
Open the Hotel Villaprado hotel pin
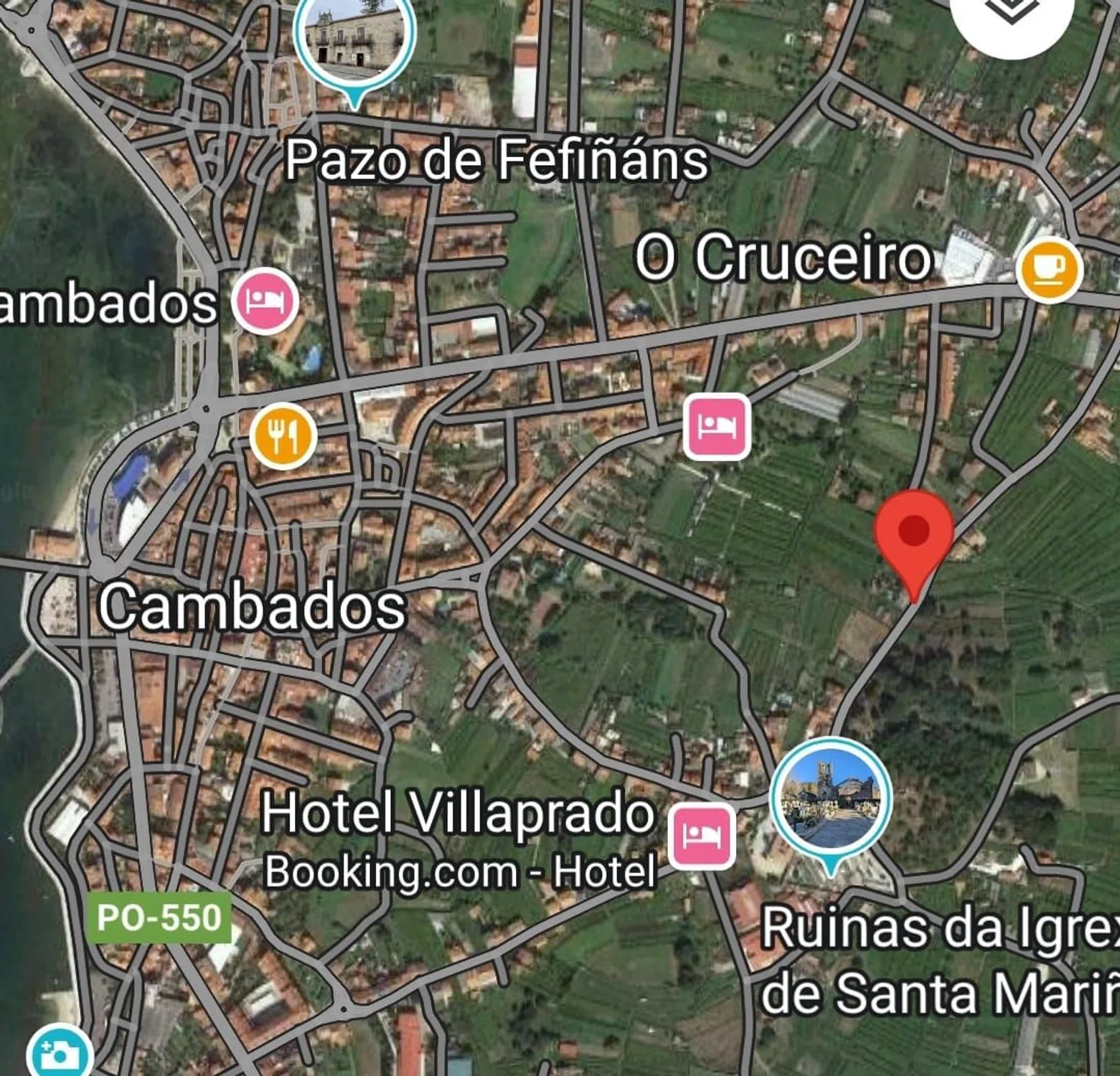[702, 836]
